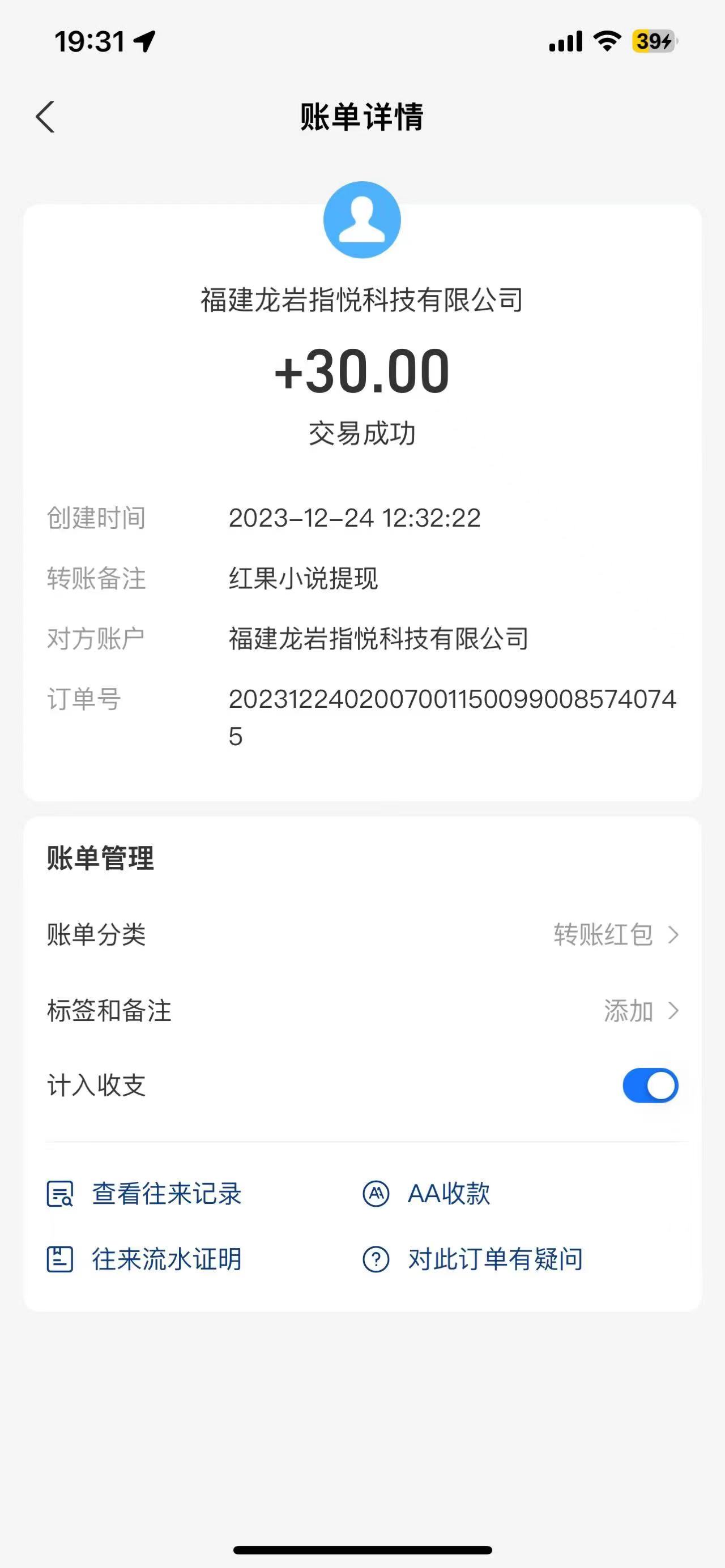Tap the 往来流水证明 document icon
Screen dimensions: 725x1568
tap(59, 1261)
